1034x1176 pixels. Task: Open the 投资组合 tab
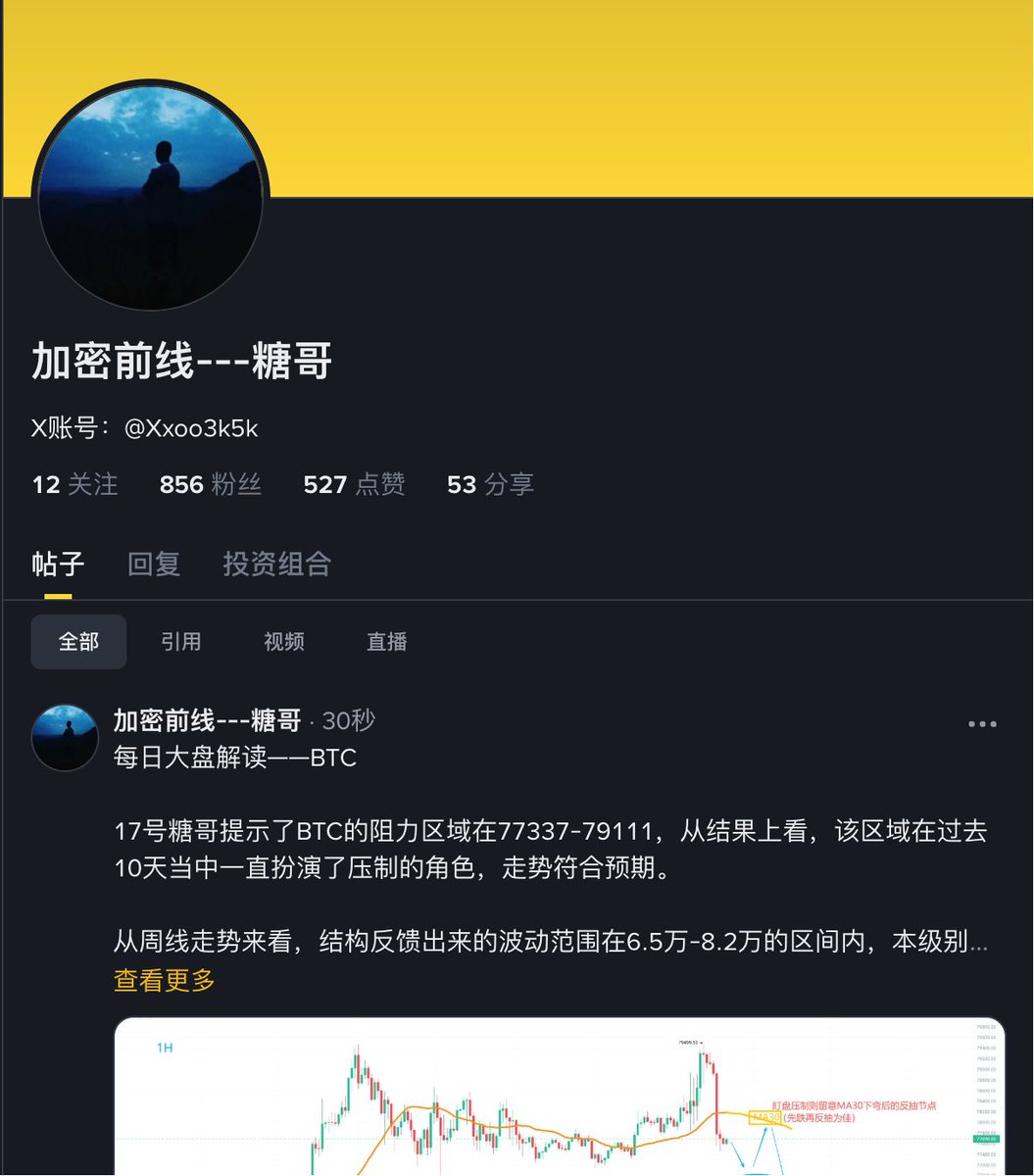pos(276,563)
